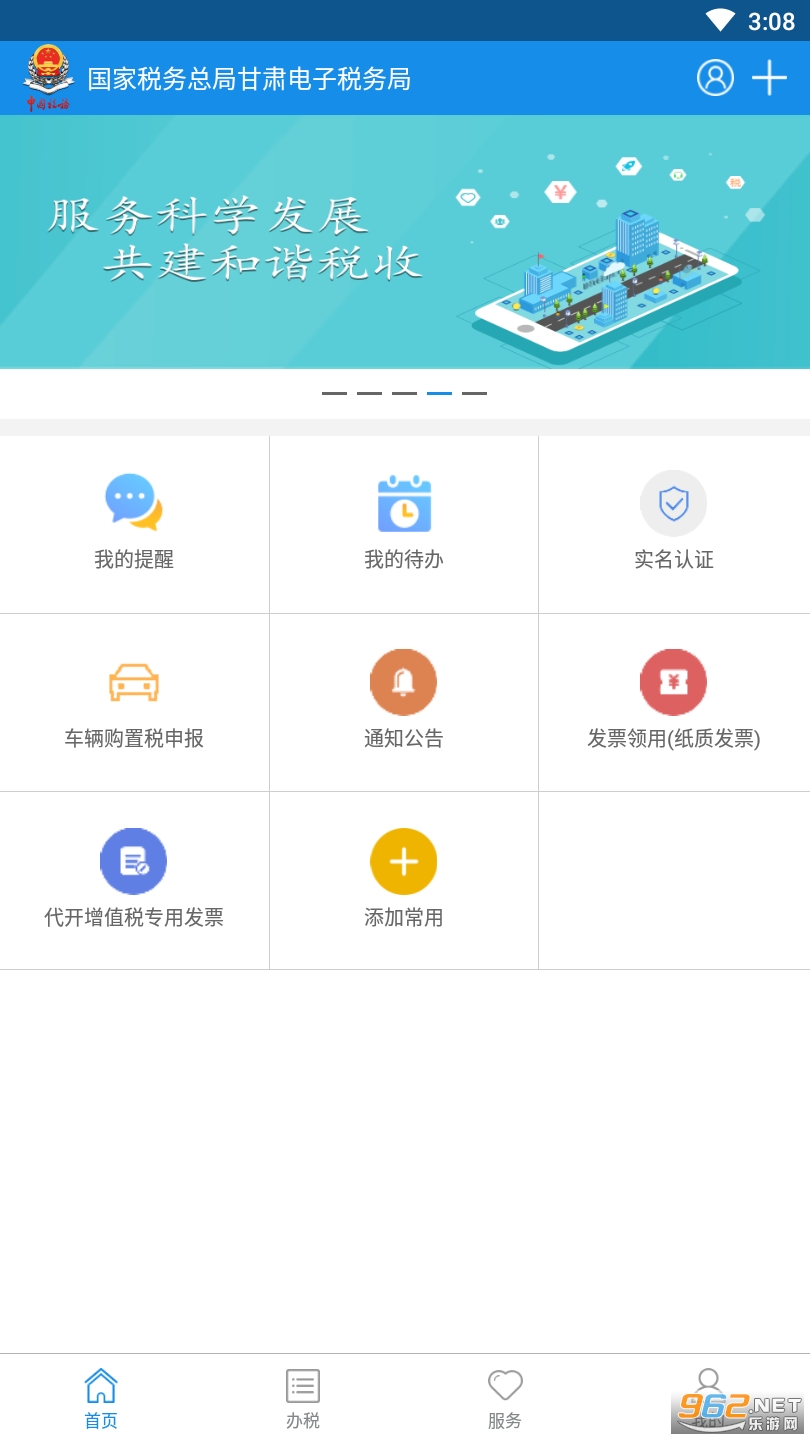
Task: View 通知公告 announcements
Action: click(404, 702)
